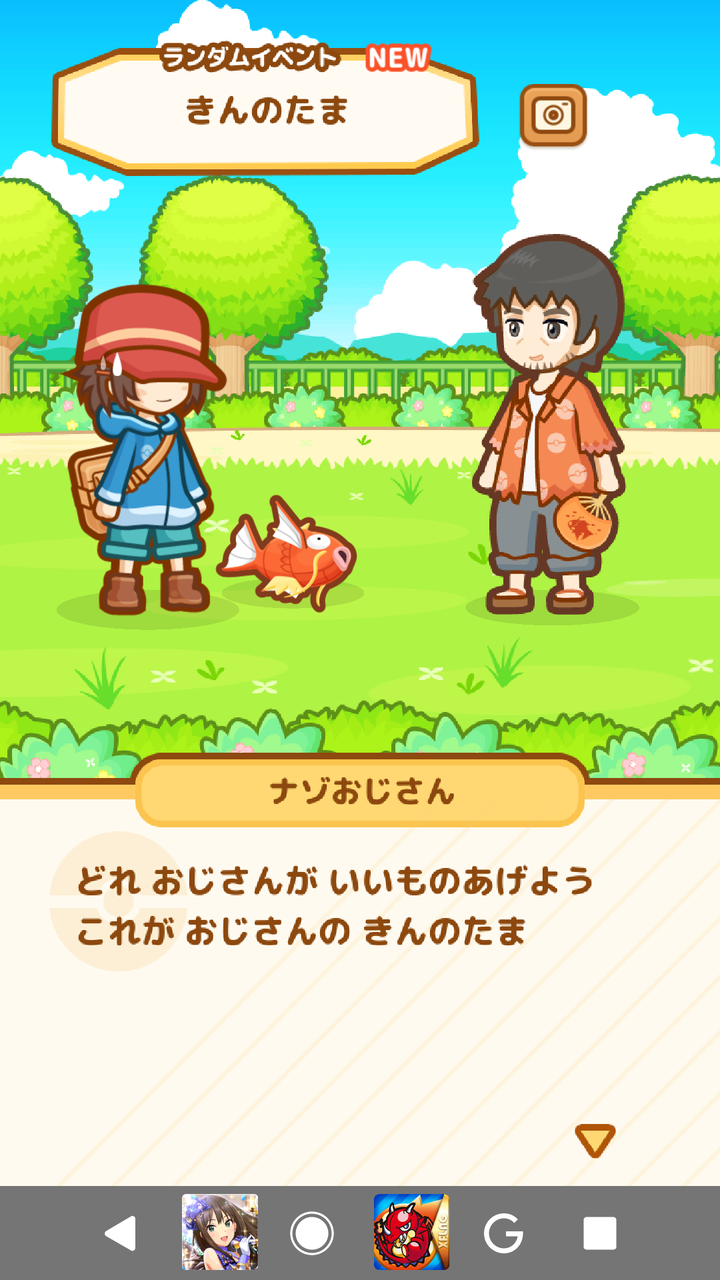
Task: Tap the camera screenshot button
Action: point(553,115)
